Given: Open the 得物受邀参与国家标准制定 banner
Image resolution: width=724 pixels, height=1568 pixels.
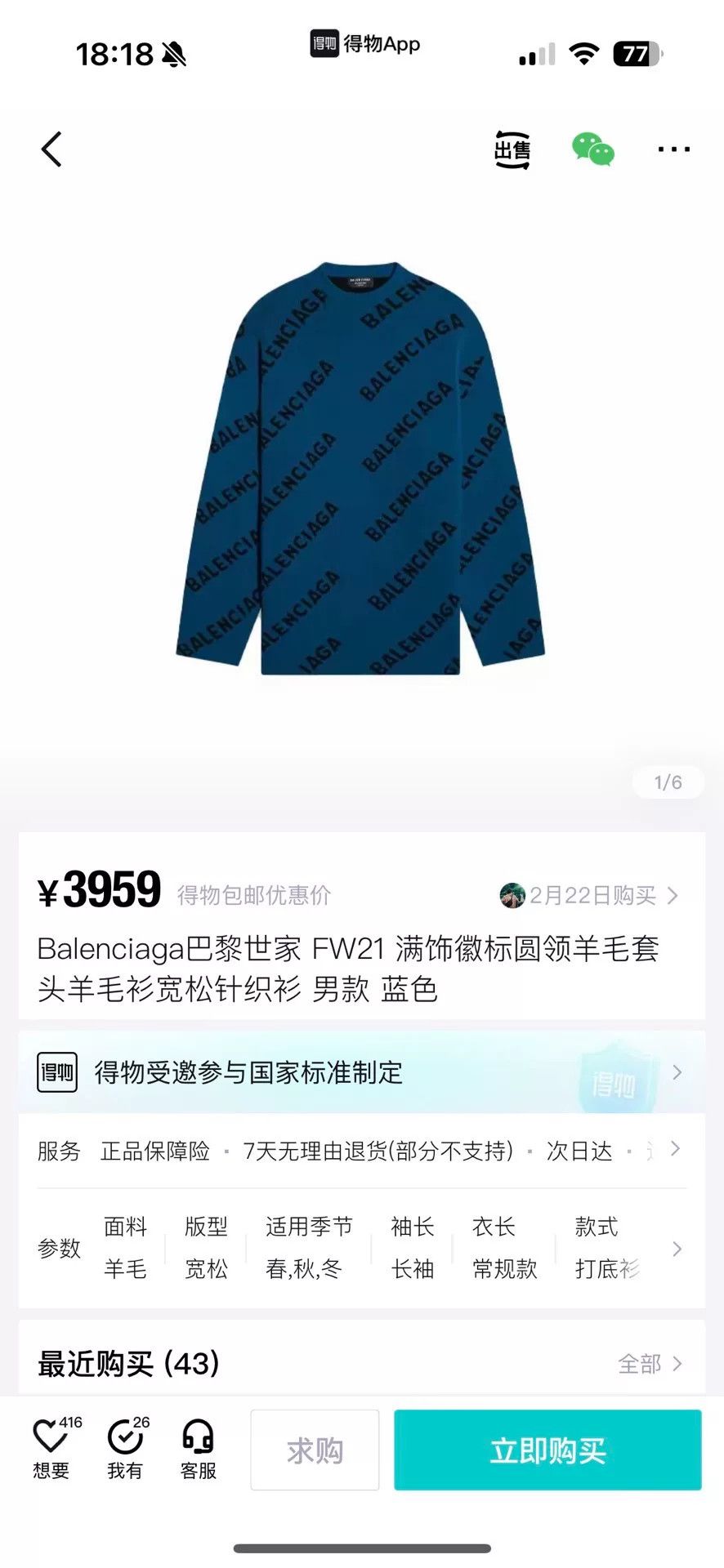Looking at the screenshot, I should pyautogui.click(x=361, y=1072).
